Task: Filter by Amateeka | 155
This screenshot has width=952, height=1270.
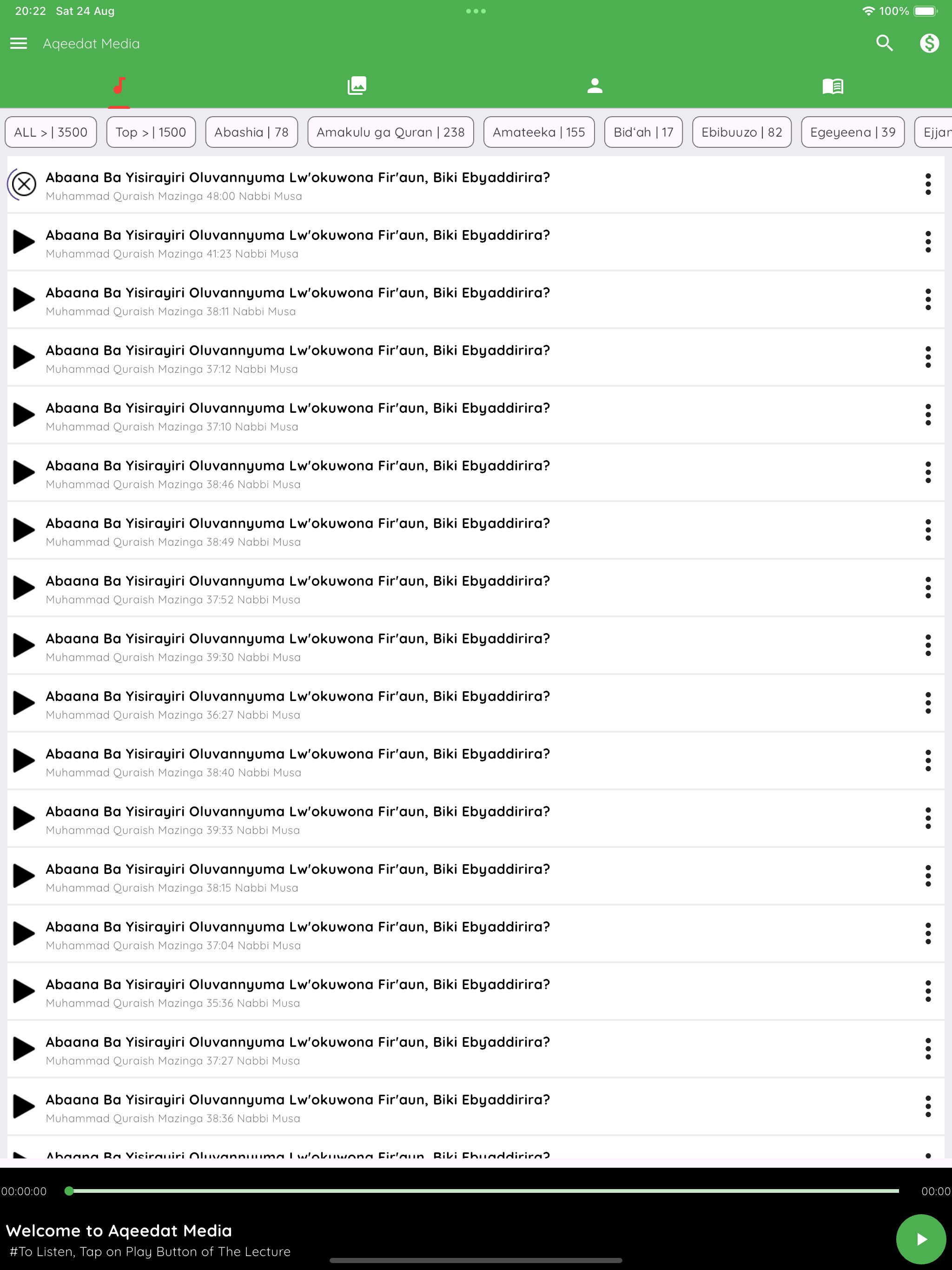Action: (x=539, y=132)
